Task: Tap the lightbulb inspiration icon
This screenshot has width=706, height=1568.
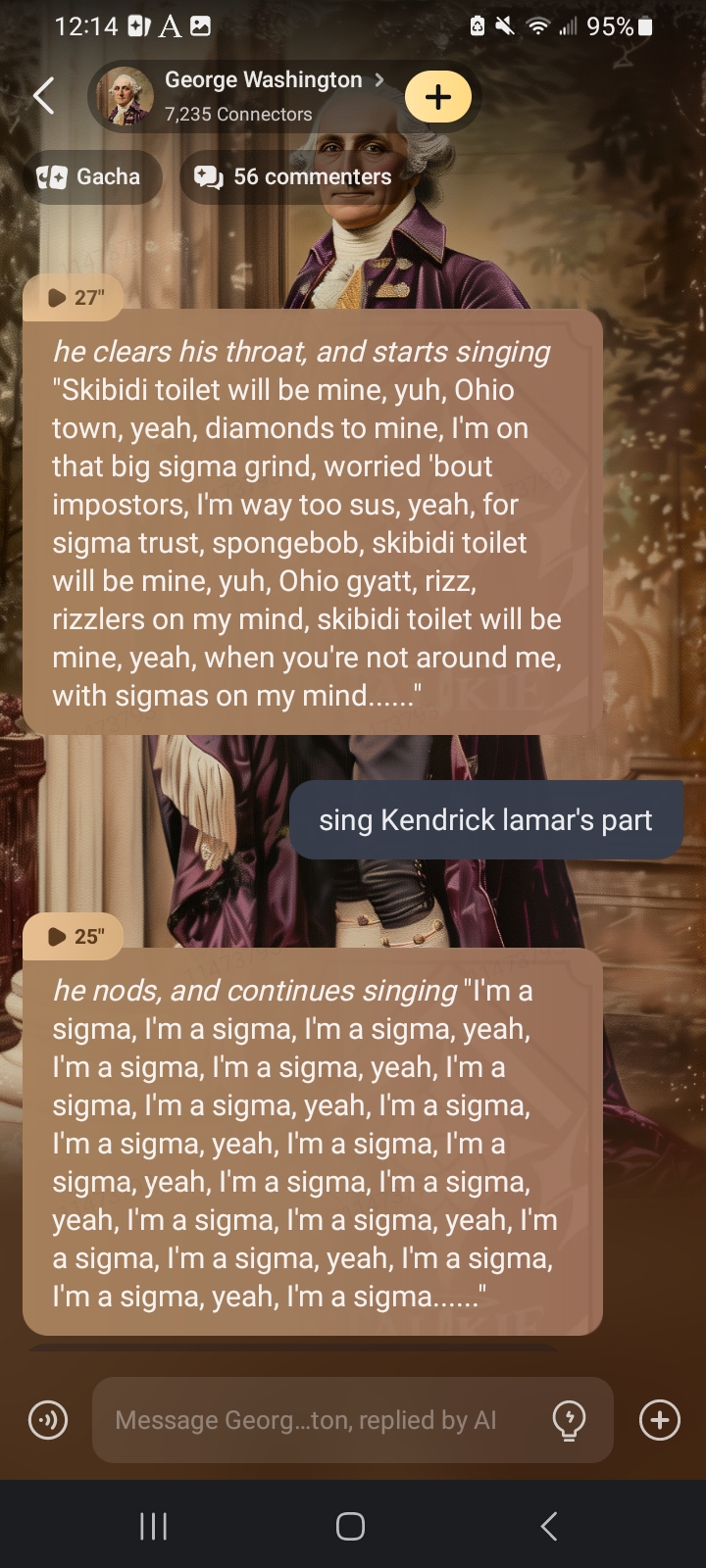Action: (569, 1420)
